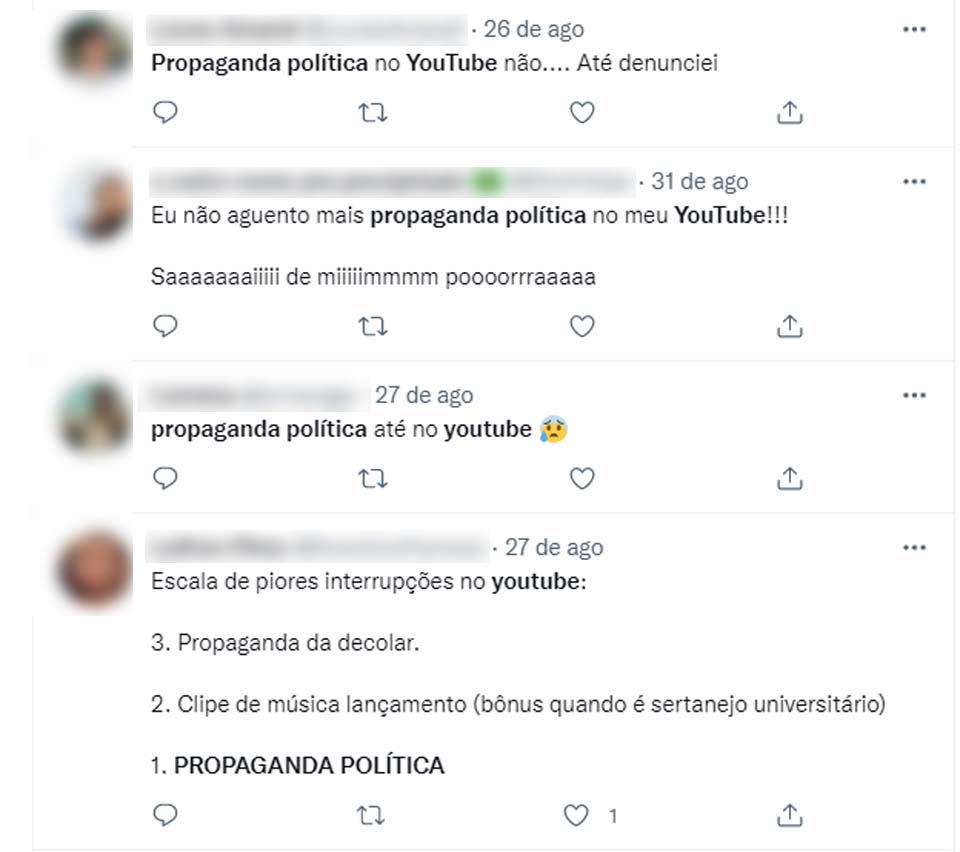Open overflow menu on the 26 de ago tweet
Viewport: 960px width, 852px height.
(x=914, y=30)
